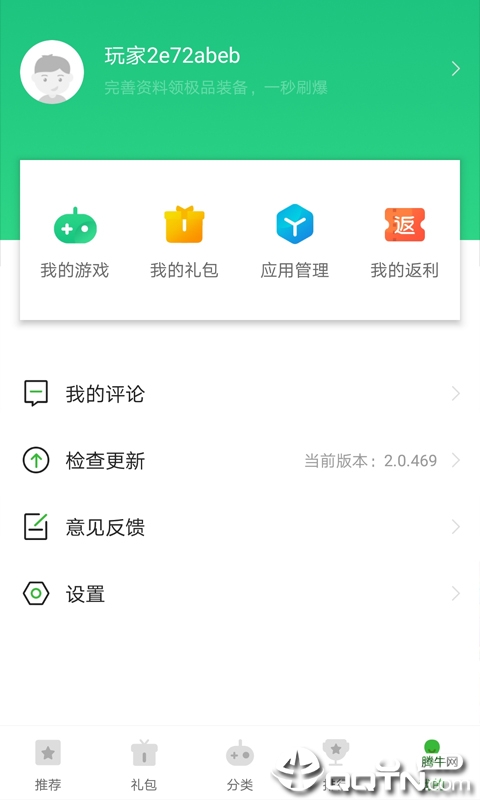Switch to the 礼包 tab

[144, 765]
